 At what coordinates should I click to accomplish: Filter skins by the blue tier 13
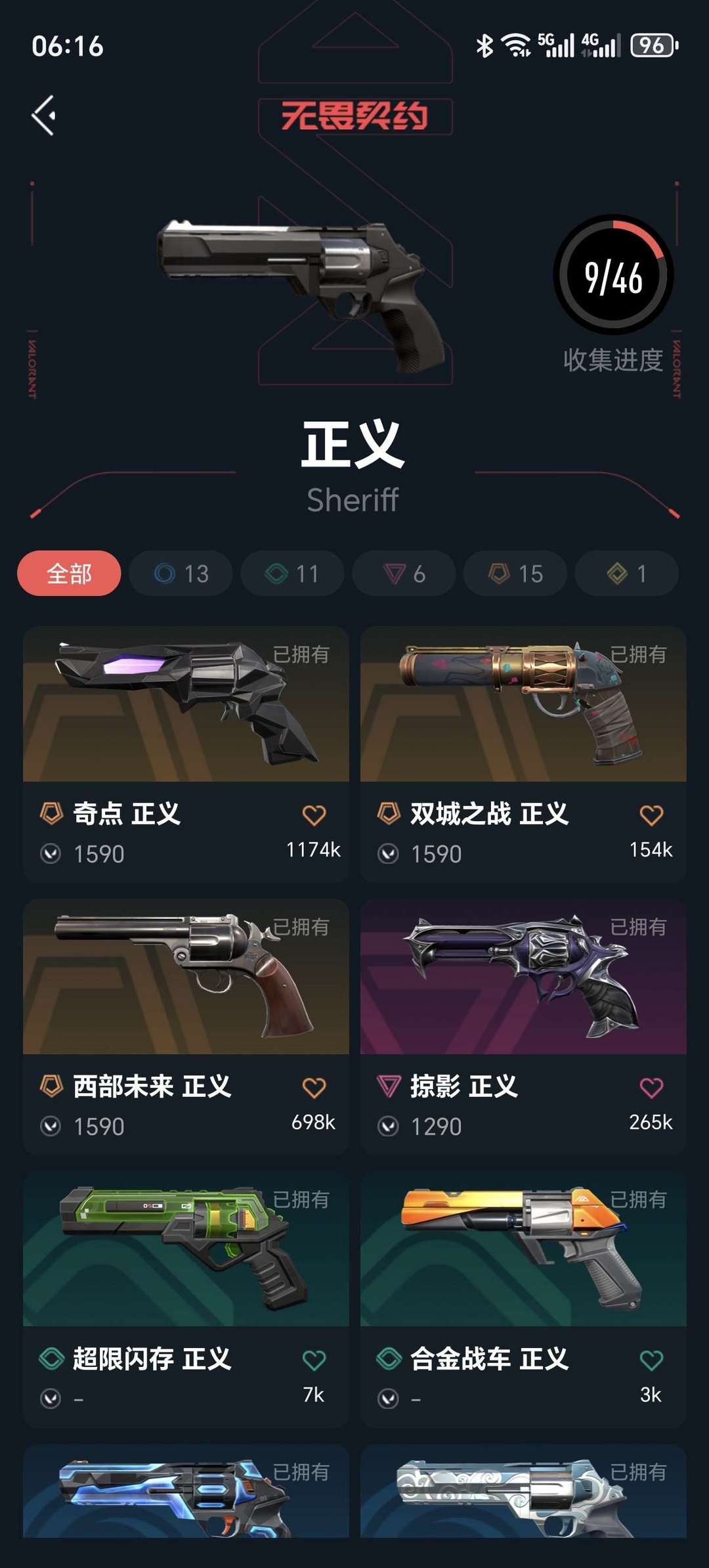(181, 573)
